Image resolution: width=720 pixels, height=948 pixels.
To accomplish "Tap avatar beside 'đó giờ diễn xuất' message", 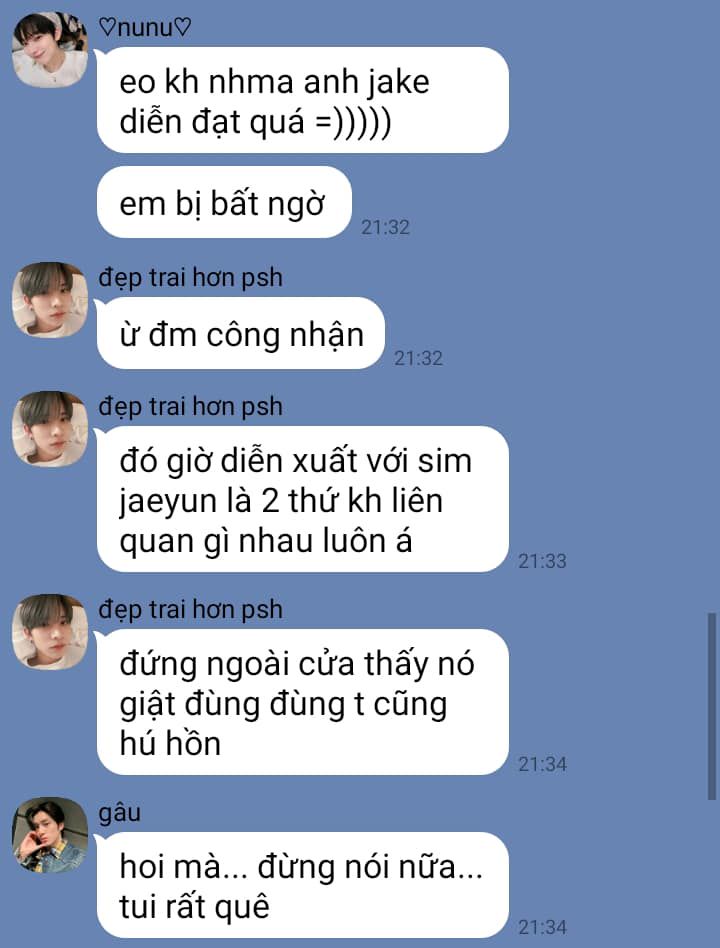I will point(50,428).
